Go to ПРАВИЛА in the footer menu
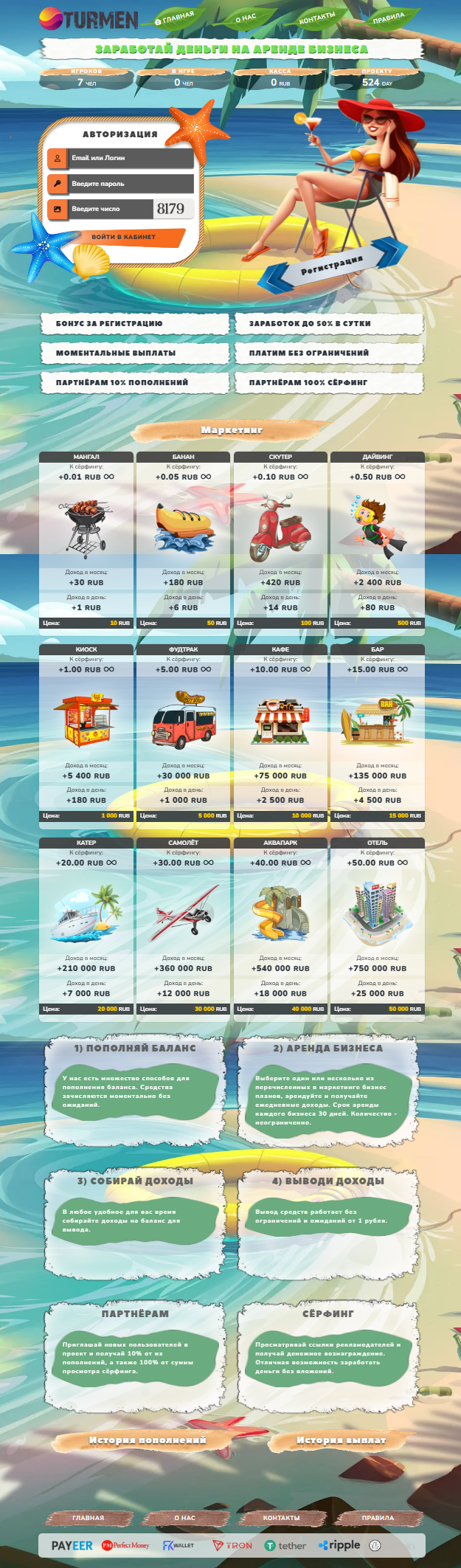The image size is (461, 1568). 378,1517
